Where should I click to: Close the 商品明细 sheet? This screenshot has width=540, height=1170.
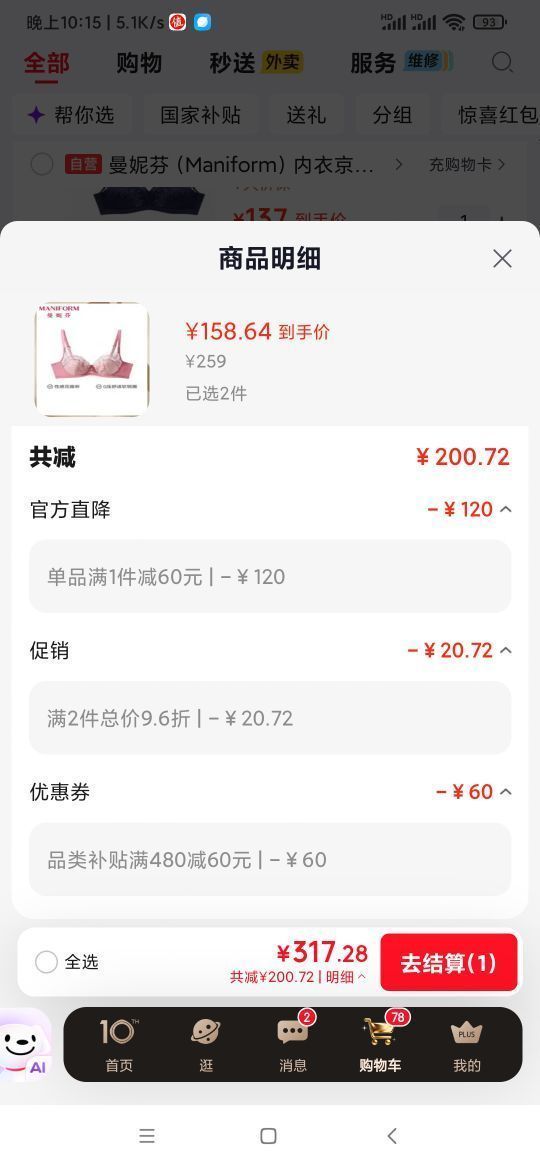point(502,259)
